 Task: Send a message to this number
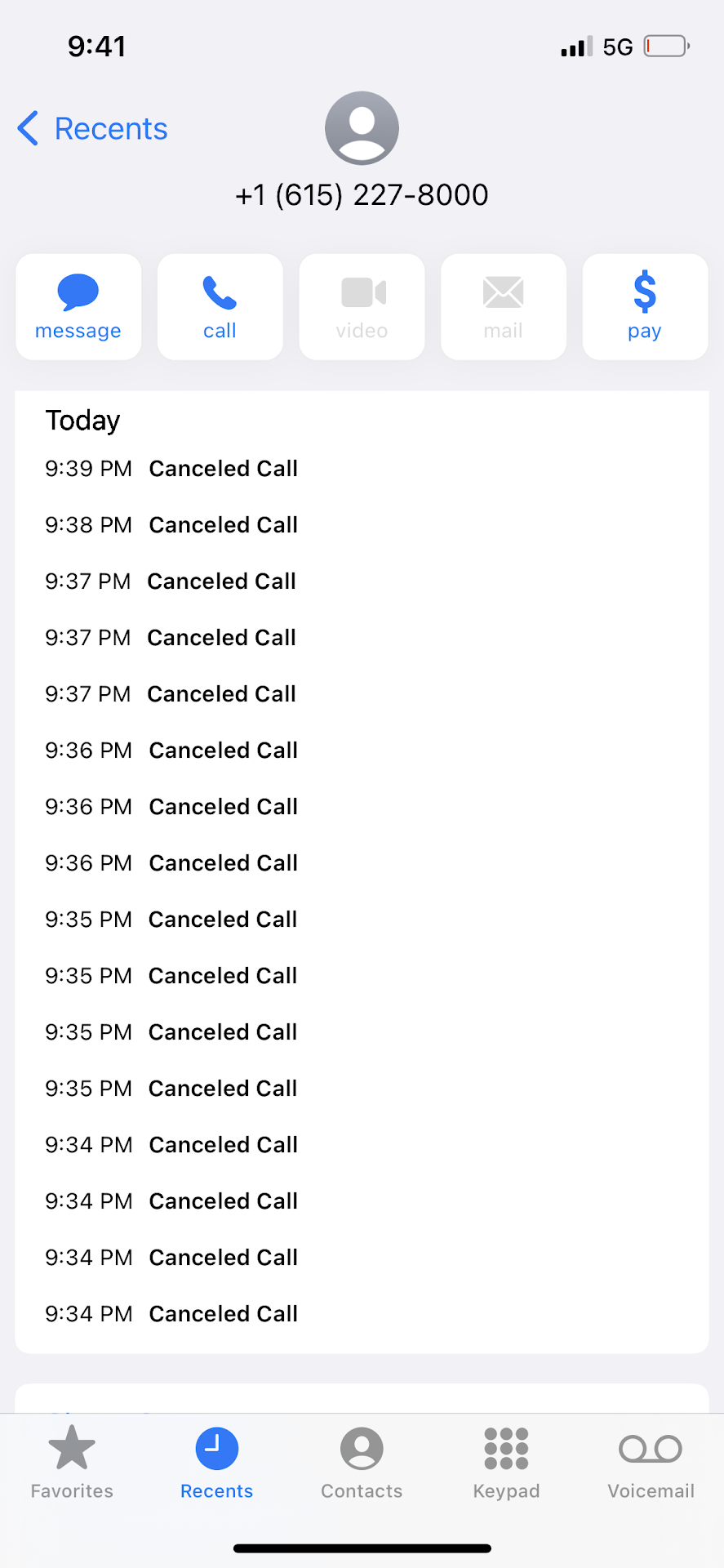tap(78, 307)
